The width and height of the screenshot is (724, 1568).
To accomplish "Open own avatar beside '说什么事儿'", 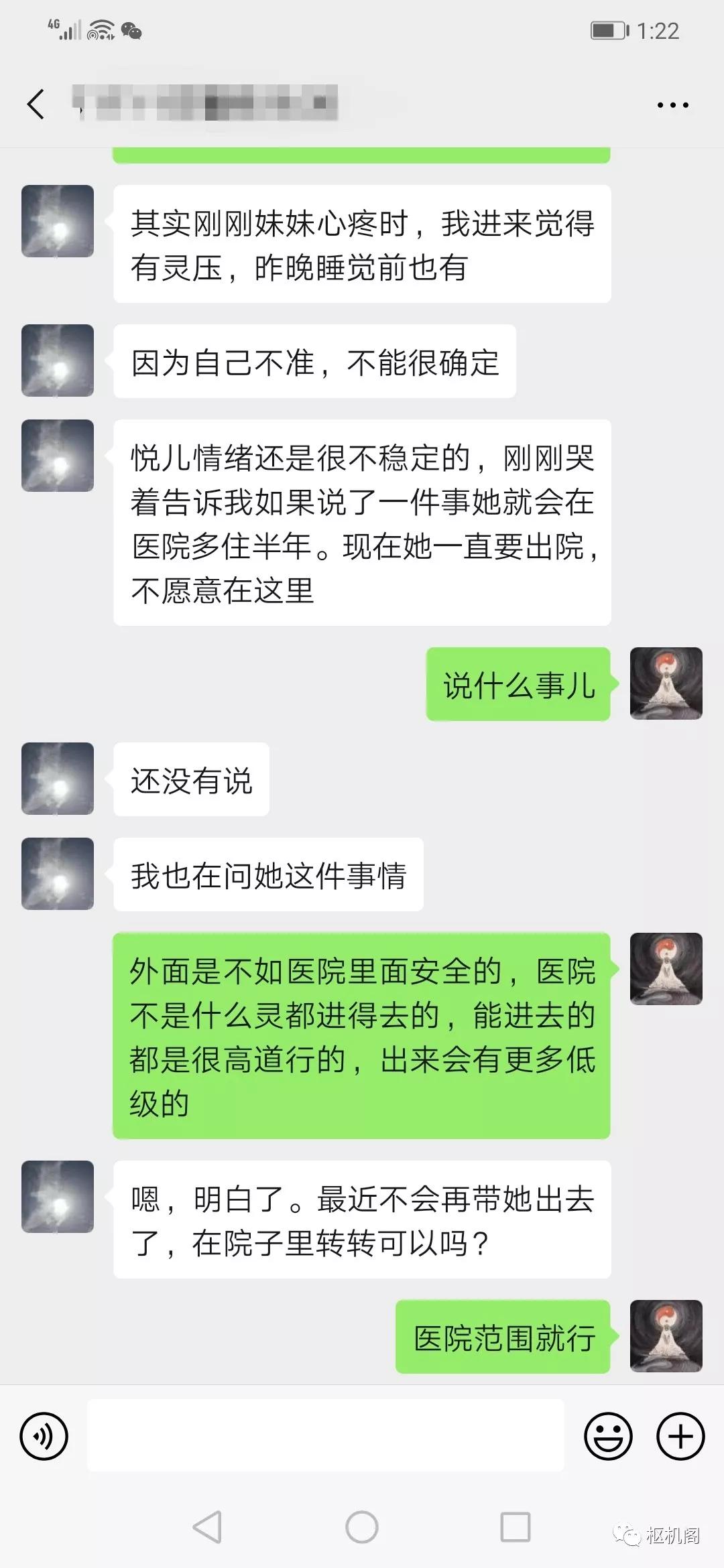I will pos(666,683).
